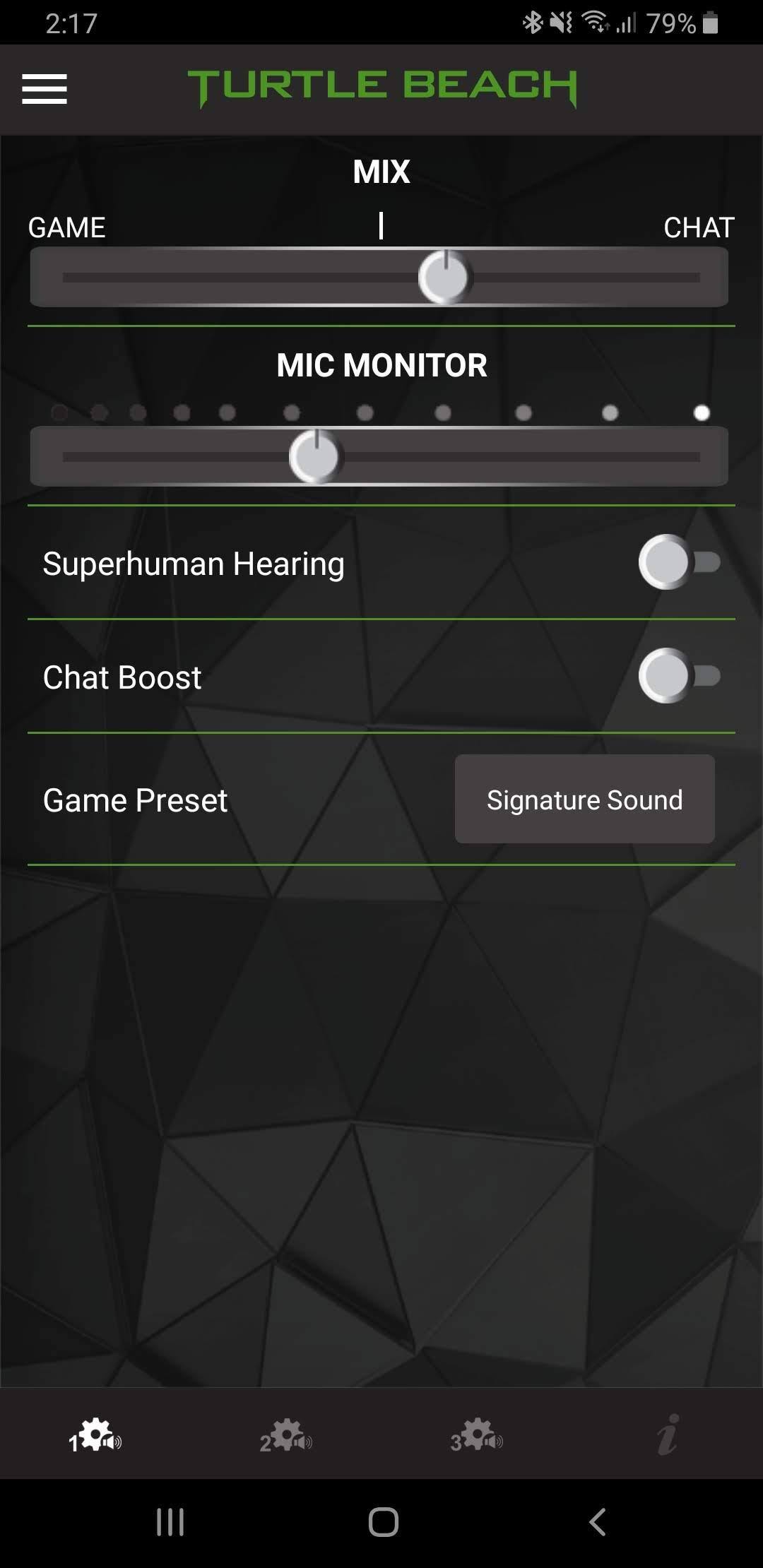Go back with the system back button

[x=597, y=1522]
